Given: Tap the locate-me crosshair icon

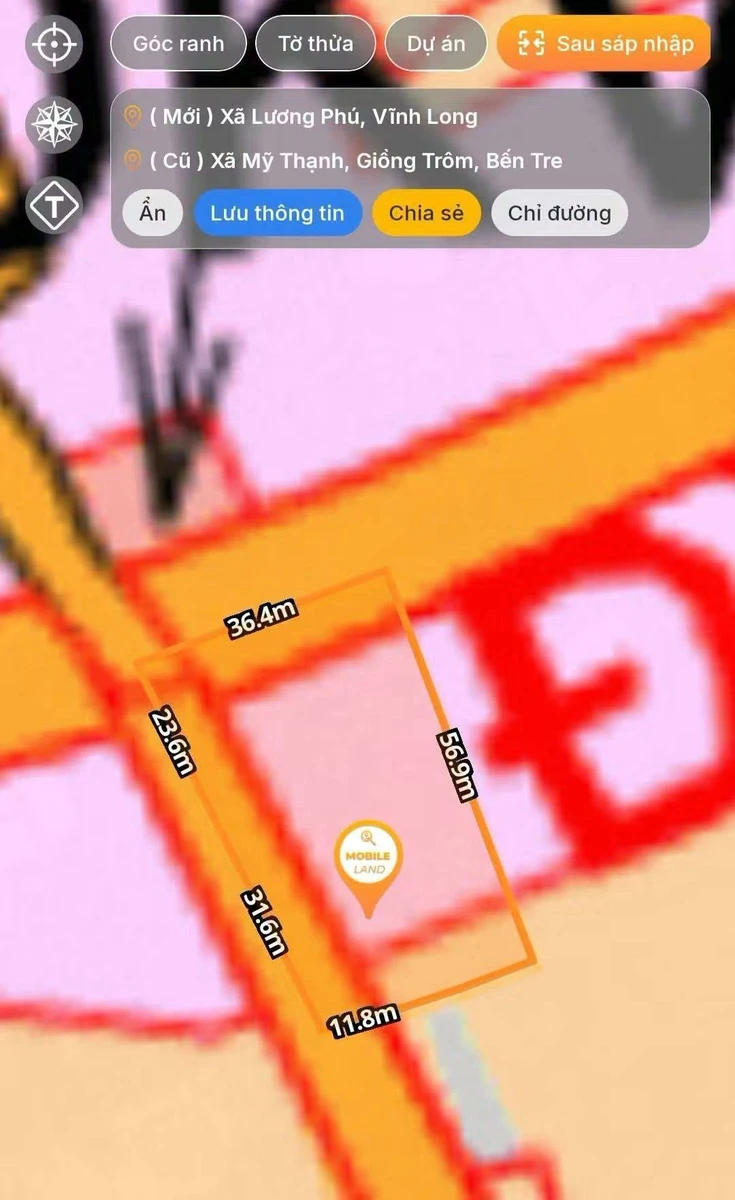Looking at the screenshot, I should pos(54,44).
